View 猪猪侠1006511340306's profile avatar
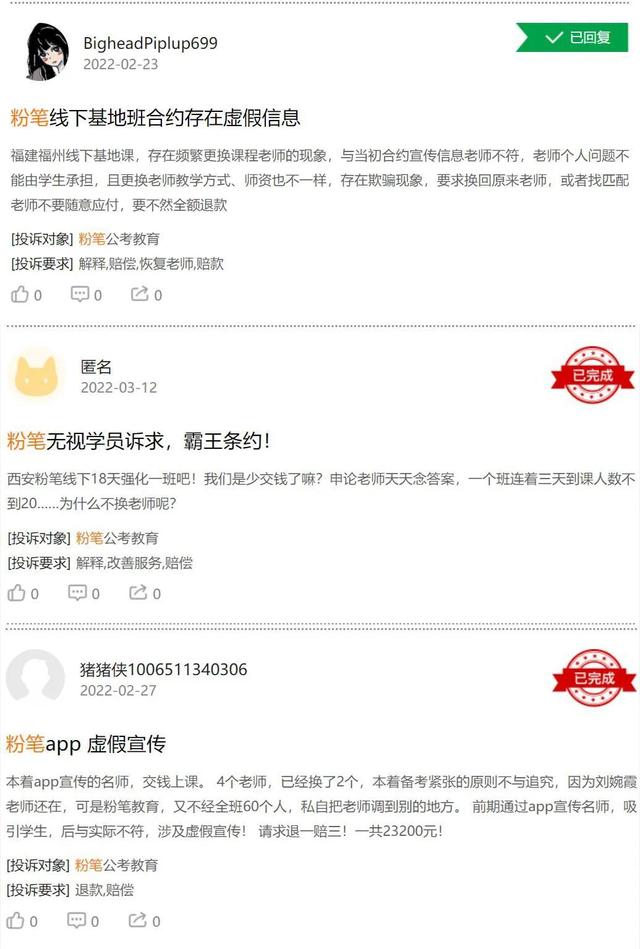Viewport: 640px width, 949px height. pyautogui.click(x=36, y=680)
